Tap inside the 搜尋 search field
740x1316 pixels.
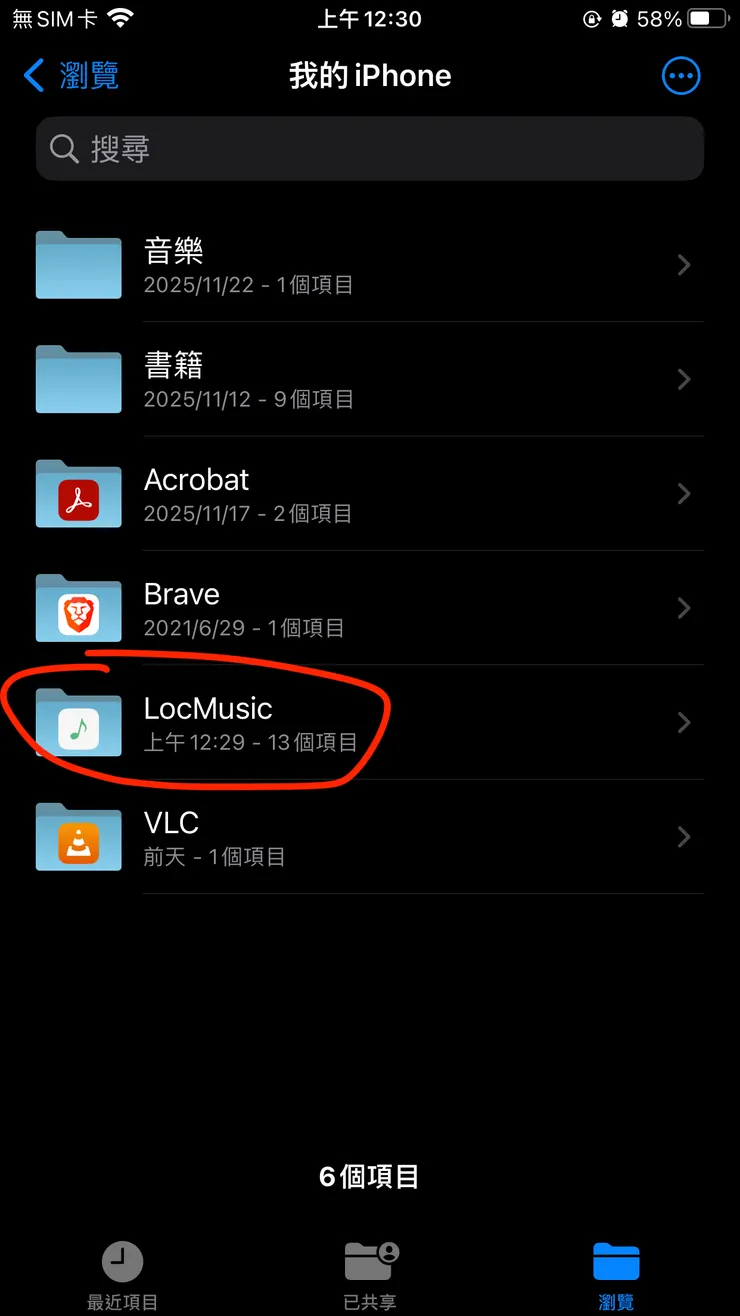pos(370,148)
